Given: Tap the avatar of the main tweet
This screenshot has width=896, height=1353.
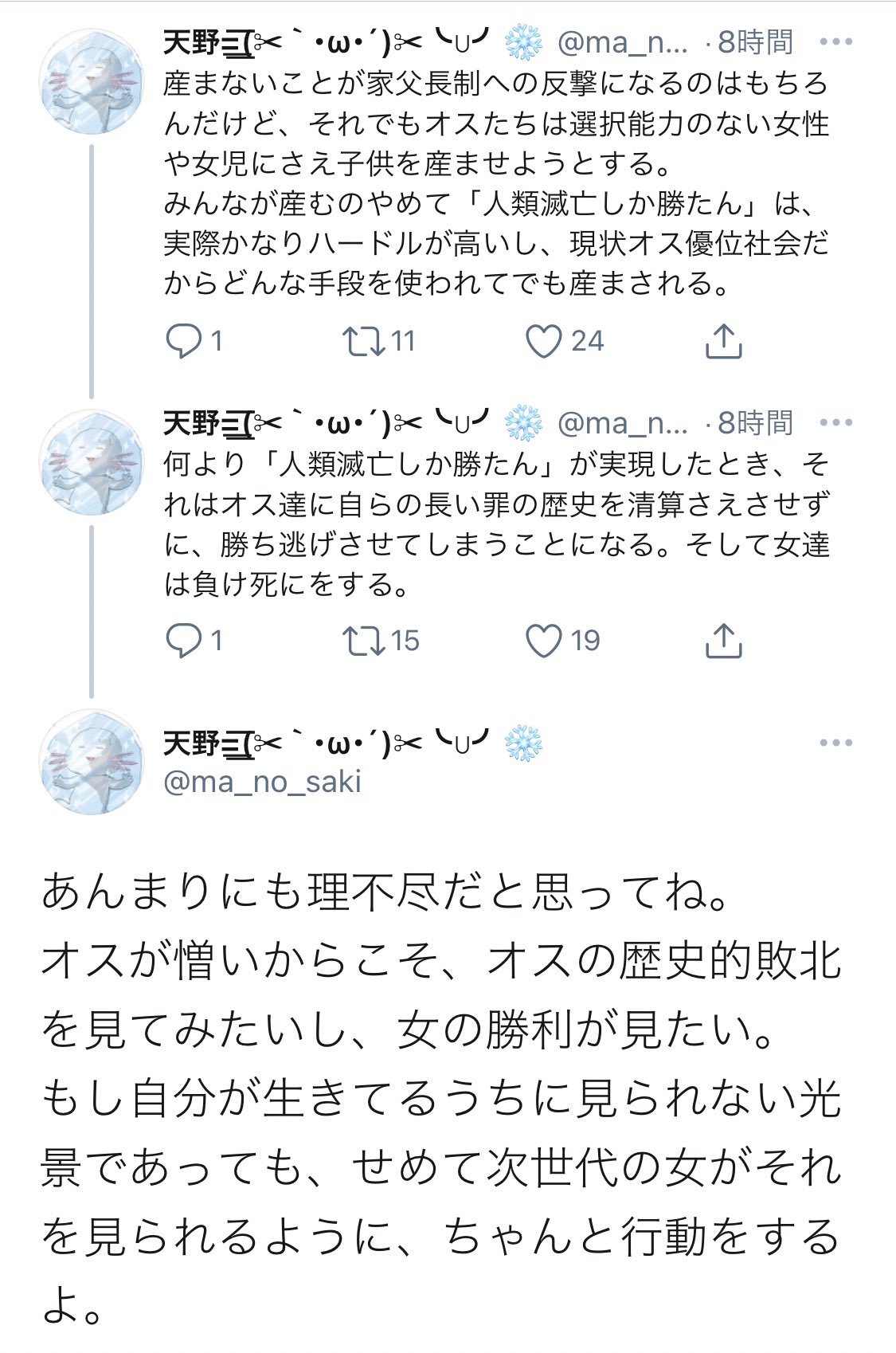Looking at the screenshot, I should 92,763.
